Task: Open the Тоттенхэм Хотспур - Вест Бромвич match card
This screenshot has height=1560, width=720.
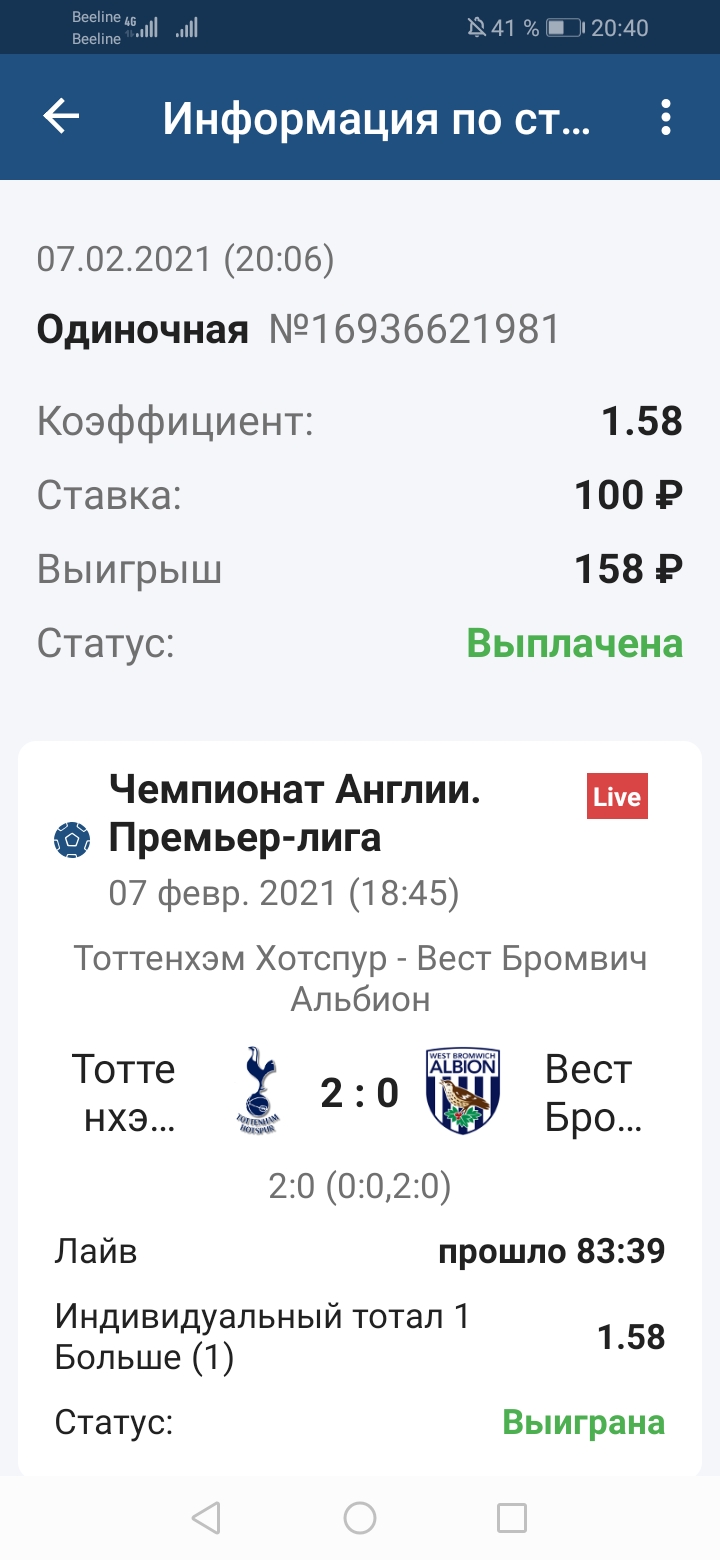Action: tap(360, 978)
